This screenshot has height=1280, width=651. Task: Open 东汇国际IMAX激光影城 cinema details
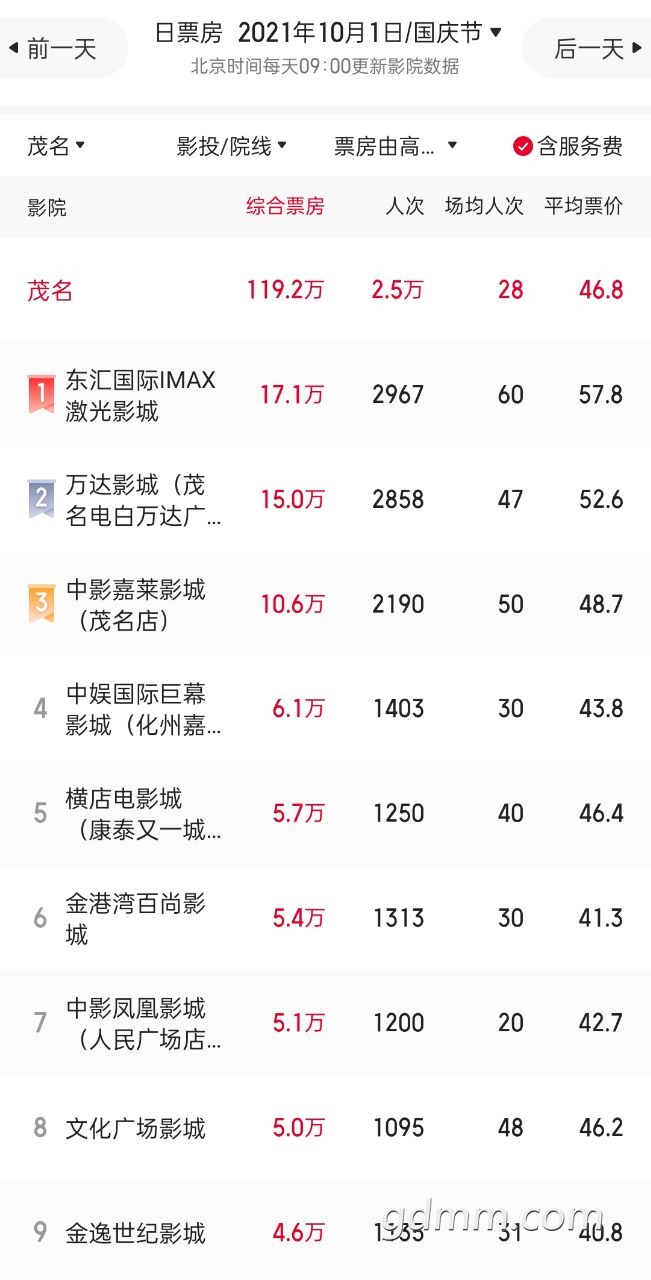pyautogui.click(x=325, y=395)
